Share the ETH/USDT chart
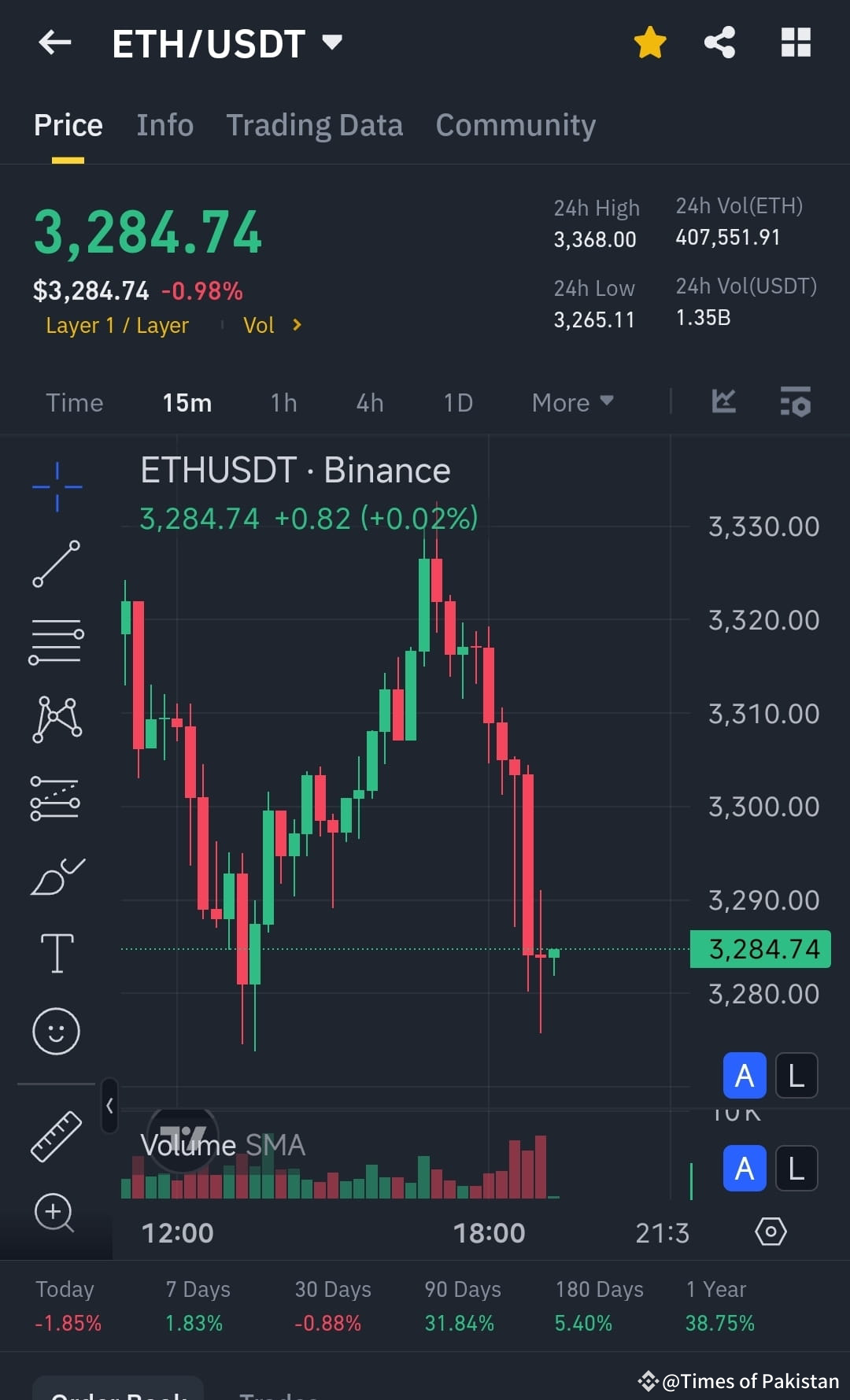 point(717,43)
